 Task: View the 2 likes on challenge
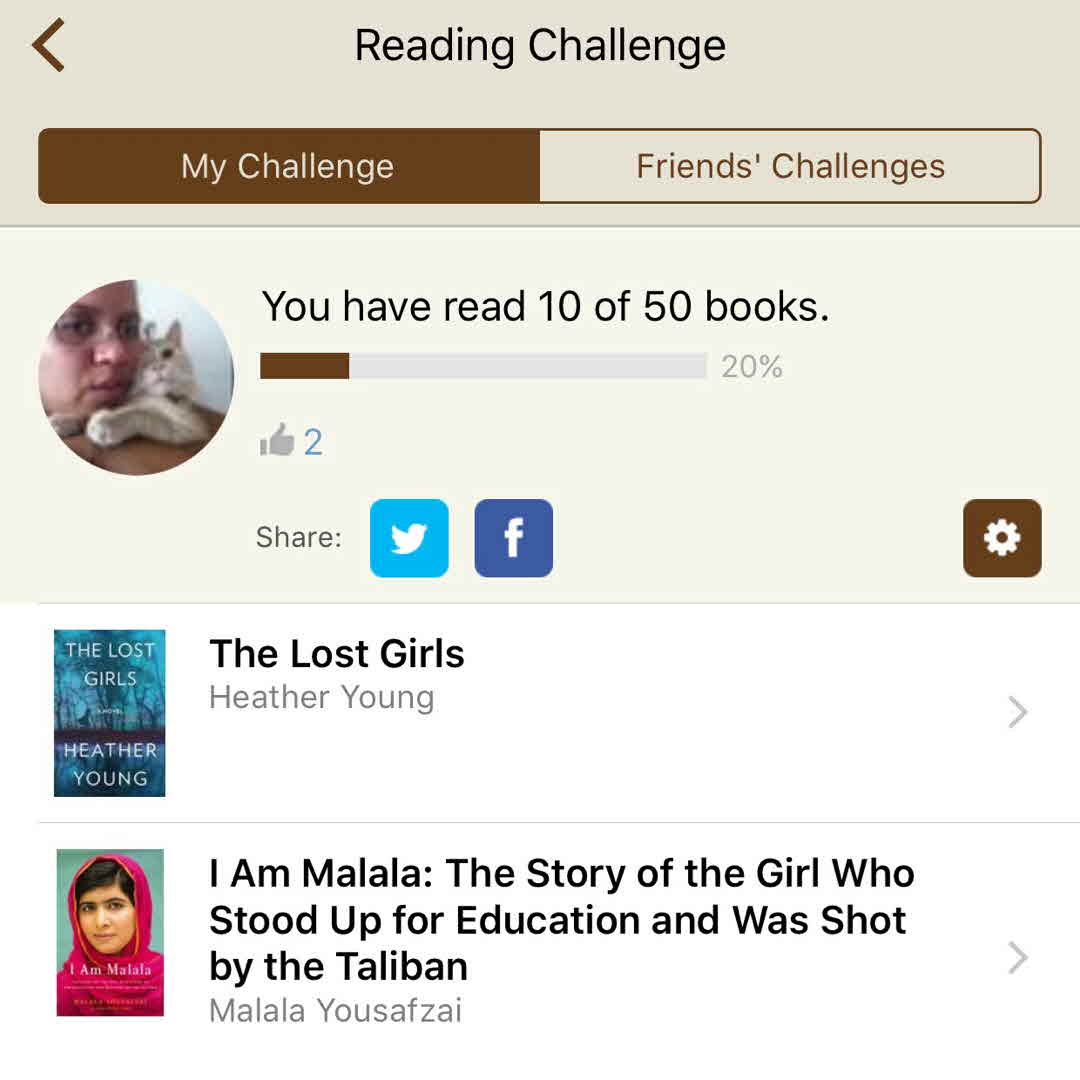292,441
